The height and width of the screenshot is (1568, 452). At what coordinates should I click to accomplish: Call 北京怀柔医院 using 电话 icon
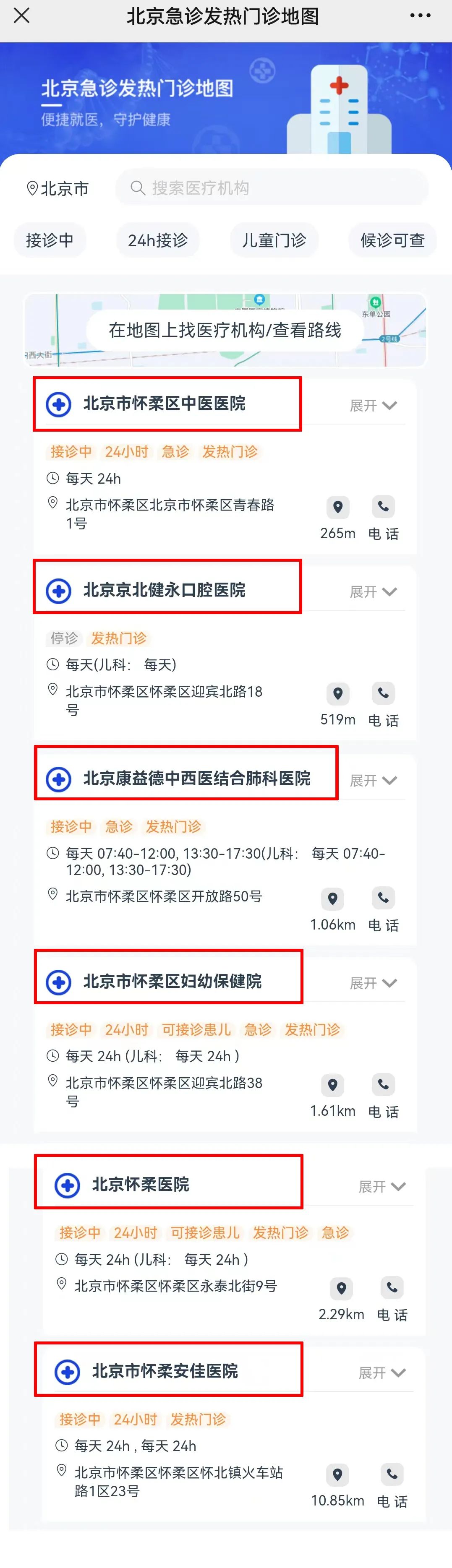[392, 1298]
